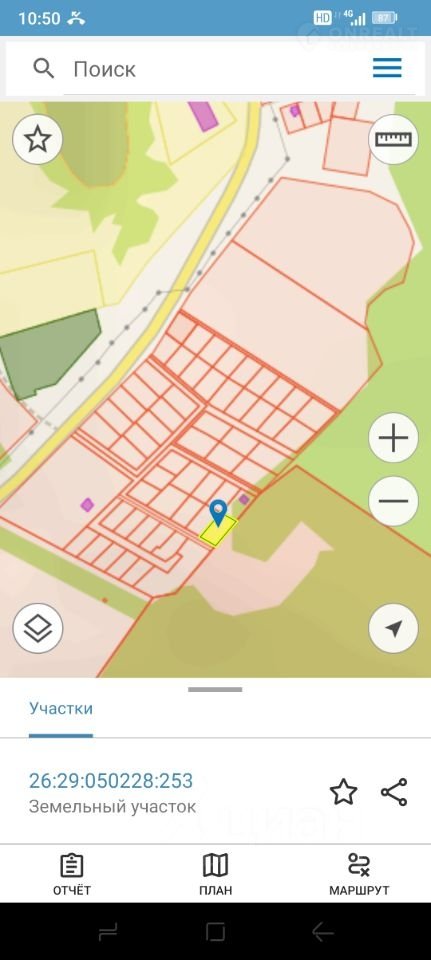Open the map layers selector
Image resolution: width=431 pixels, height=960 pixels.
(x=37, y=628)
